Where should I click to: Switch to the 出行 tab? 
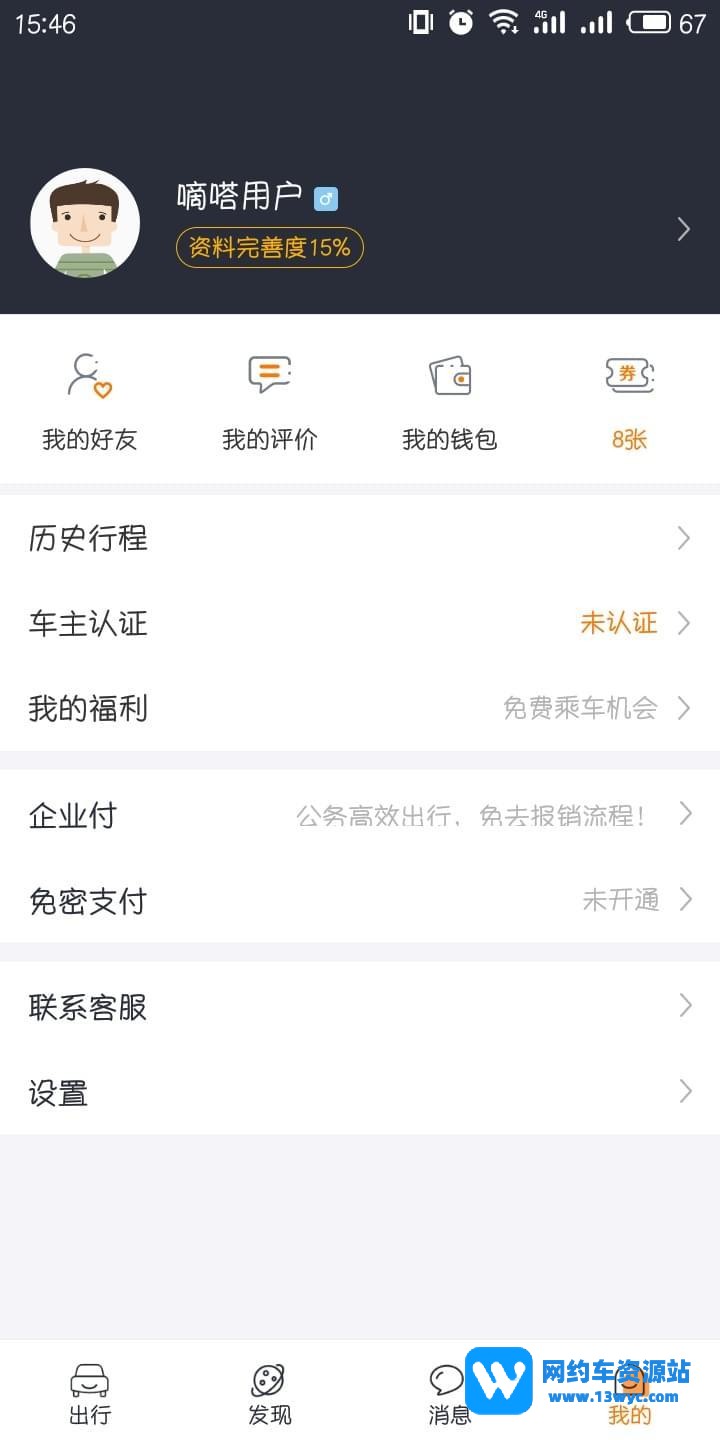(x=90, y=1392)
